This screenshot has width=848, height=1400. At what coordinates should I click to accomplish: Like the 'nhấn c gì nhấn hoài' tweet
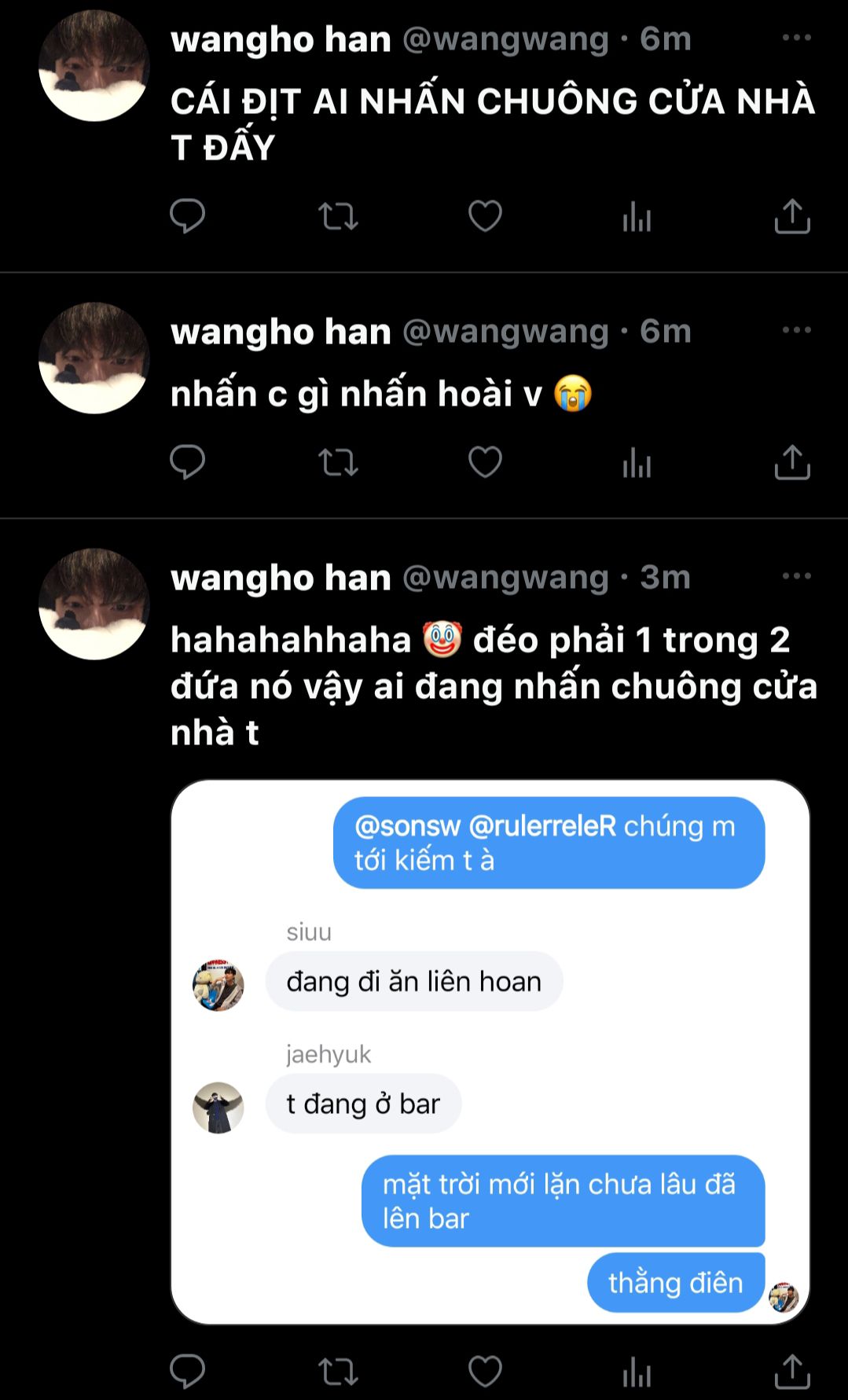(485, 462)
